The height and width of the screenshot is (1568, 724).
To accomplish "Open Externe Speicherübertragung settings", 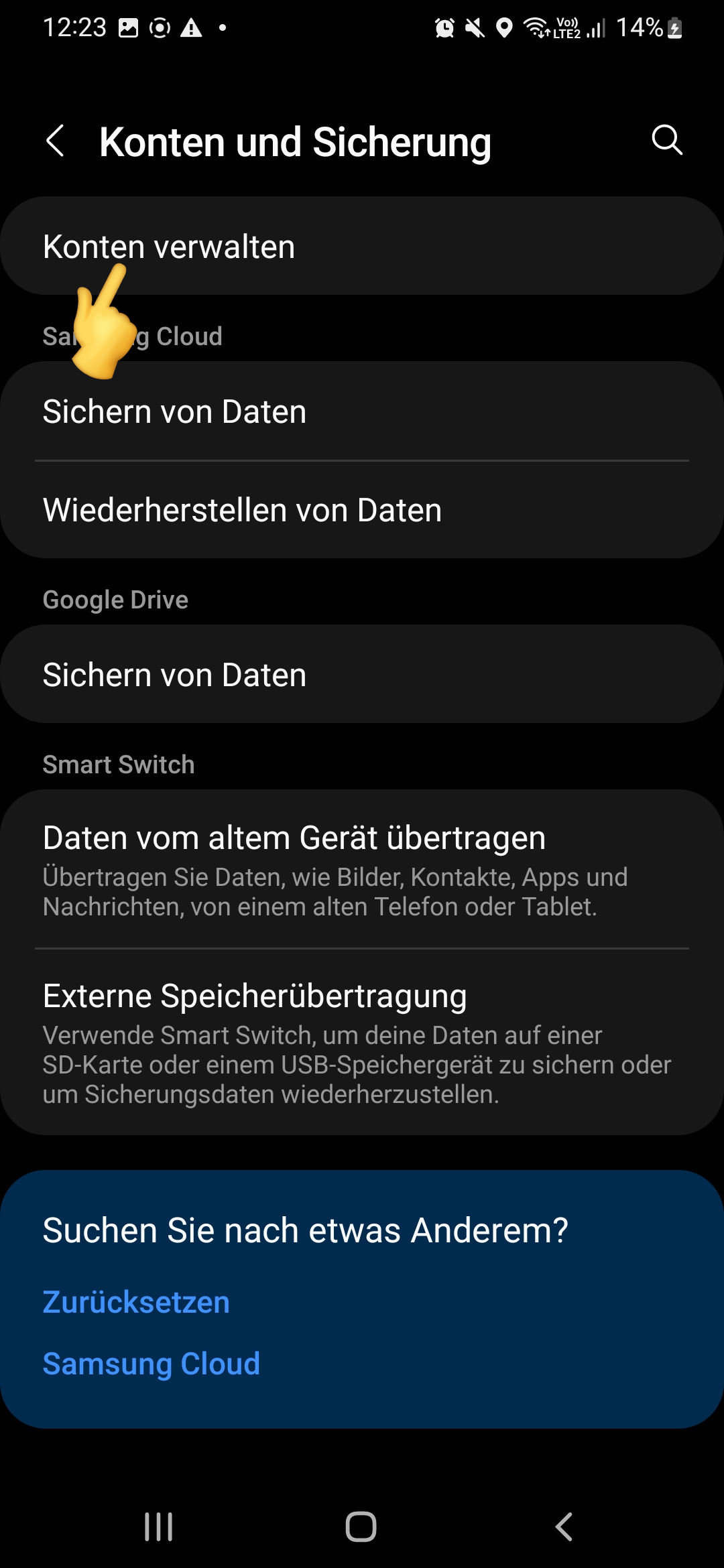I will (x=362, y=1039).
